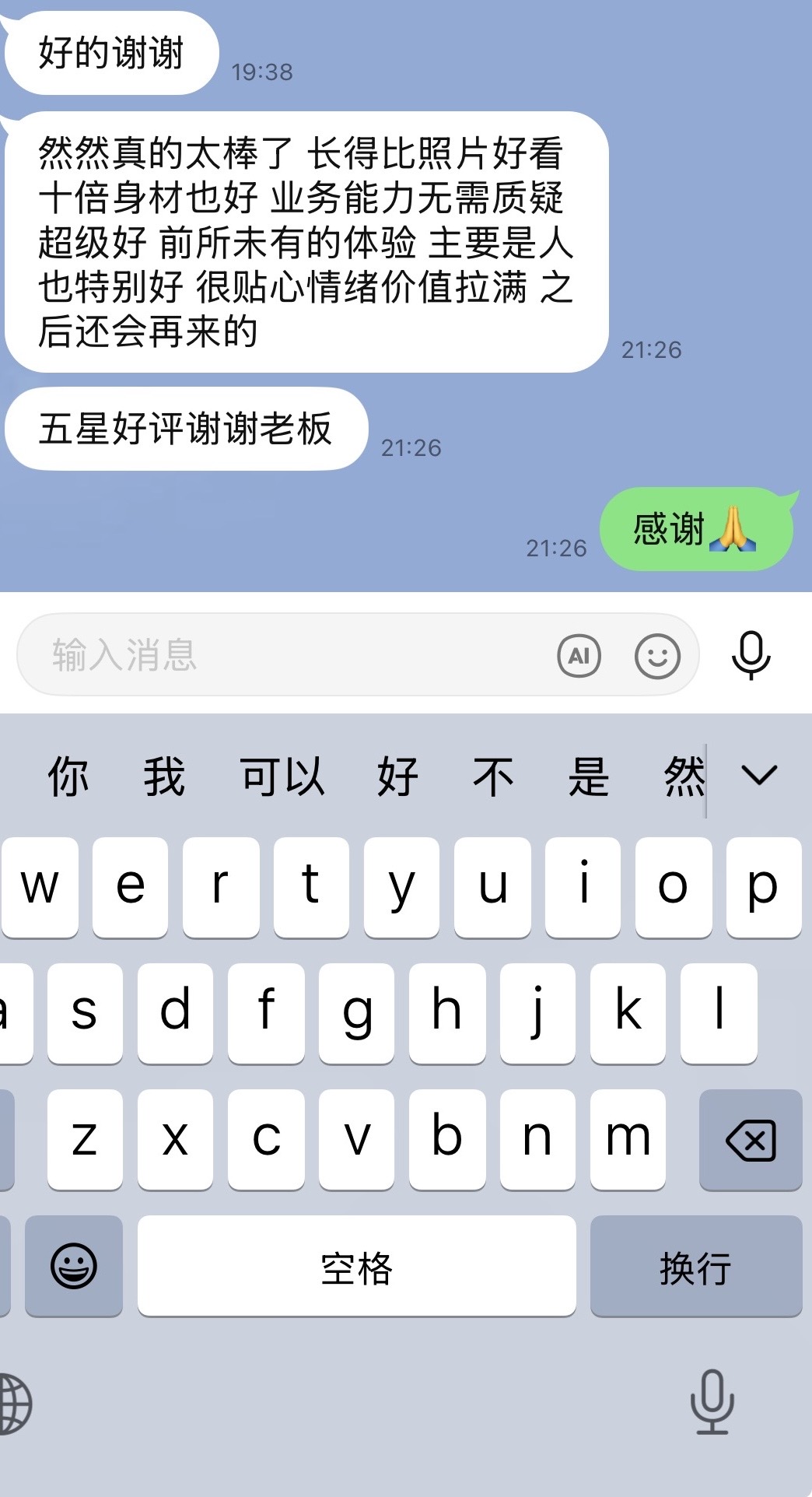Start keyboard dictation with the microphone
The height and width of the screenshot is (1497, 812).
(712, 1401)
